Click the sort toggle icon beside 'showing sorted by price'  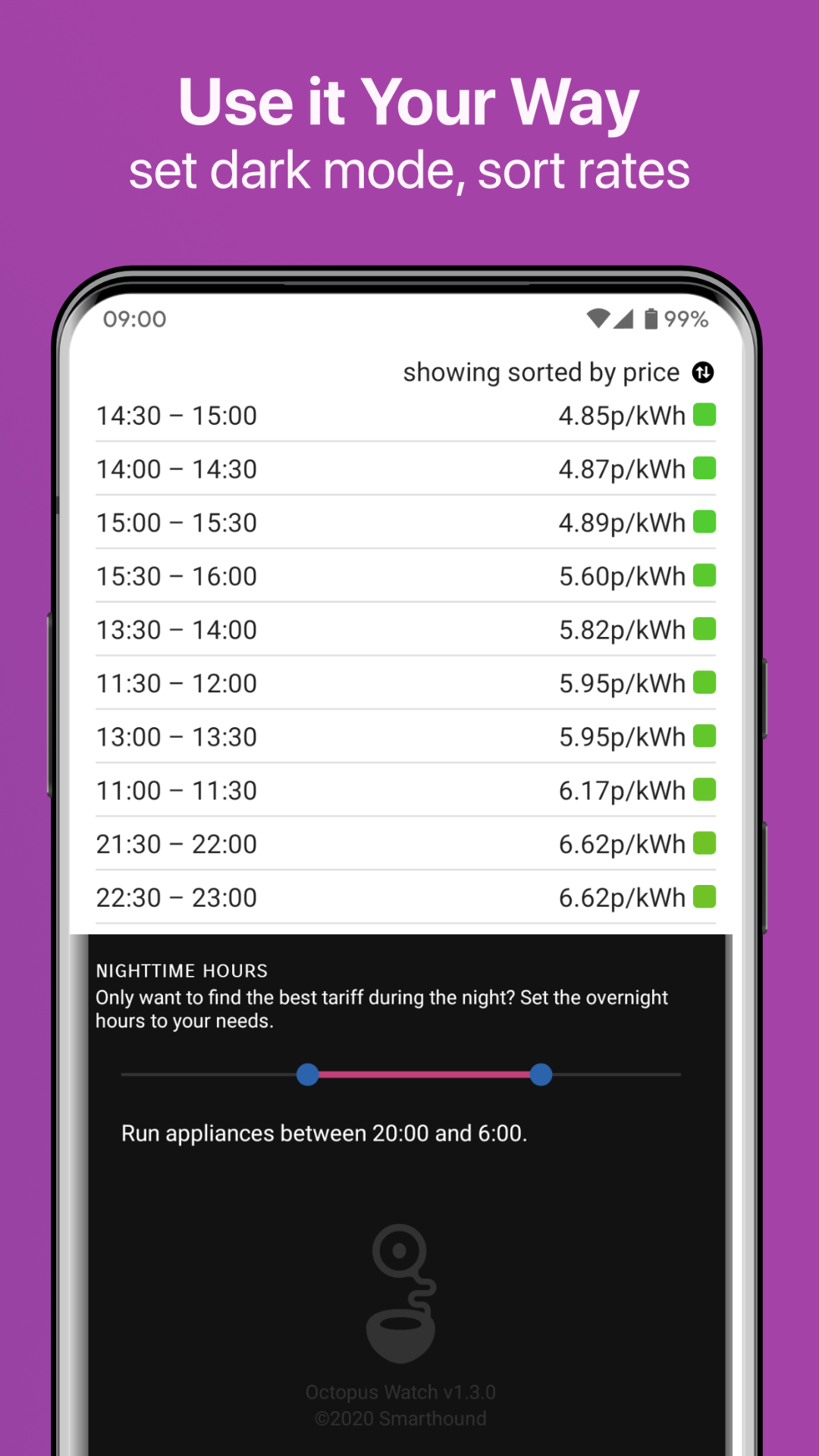[704, 372]
